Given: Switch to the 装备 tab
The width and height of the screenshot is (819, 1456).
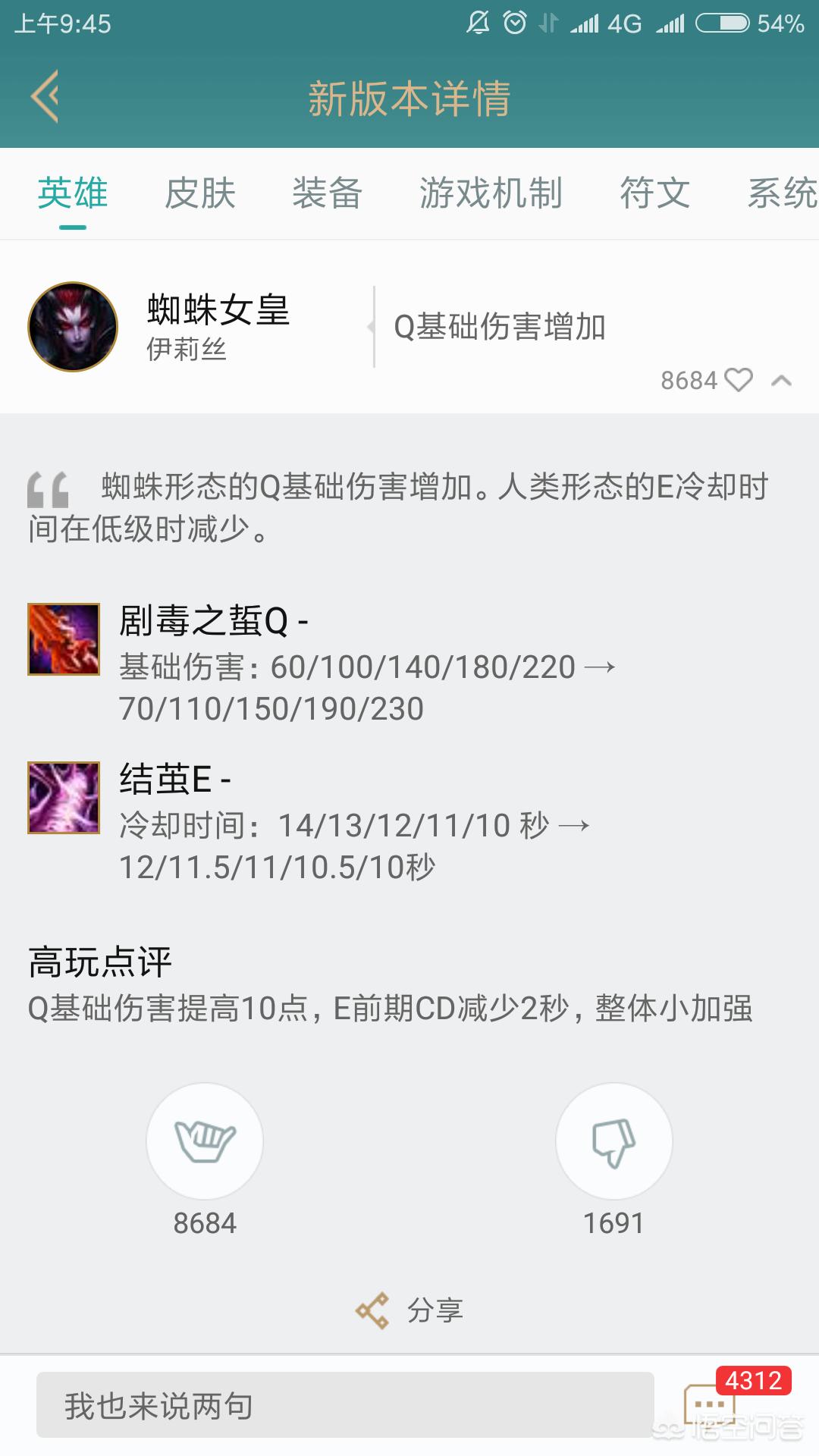Looking at the screenshot, I should click(327, 193).
